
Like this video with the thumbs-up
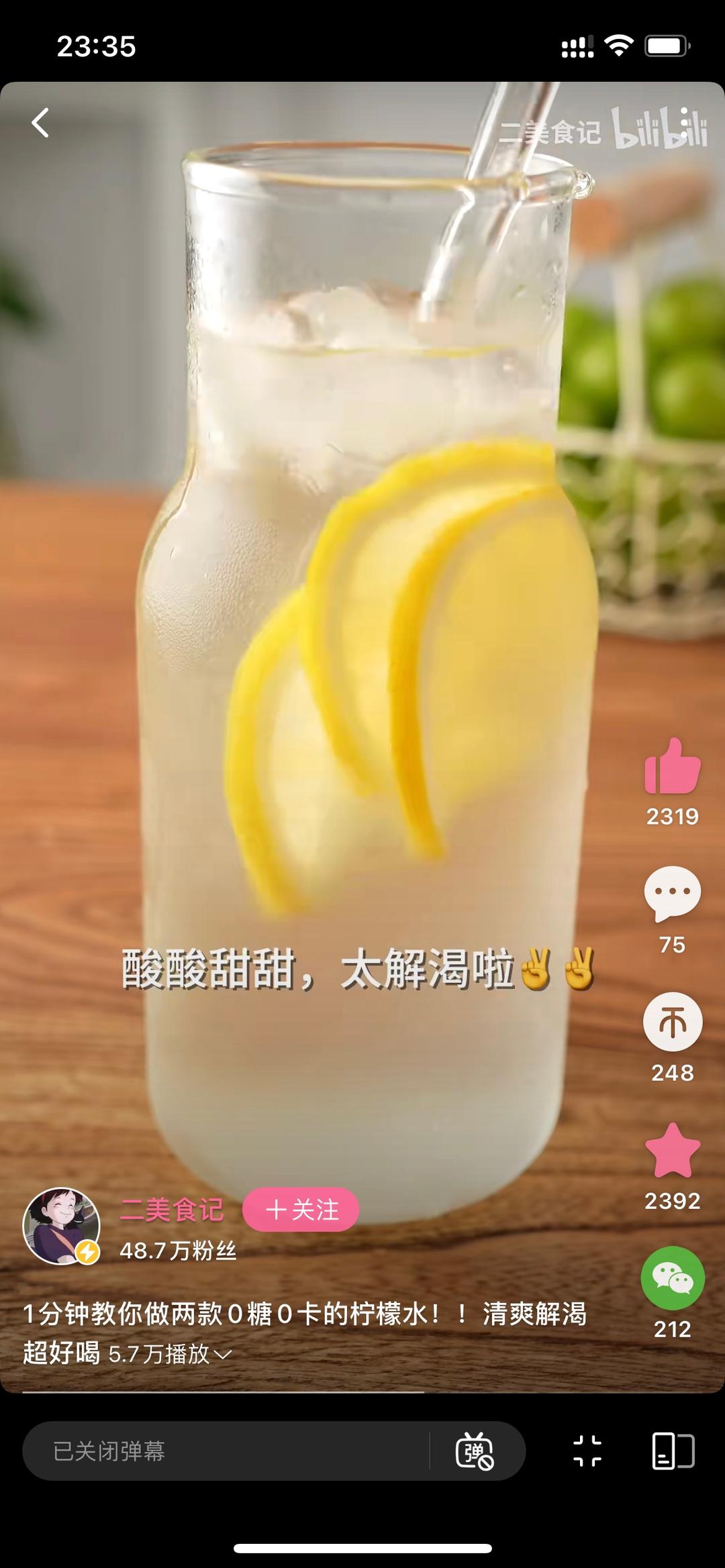click(673, 767)
